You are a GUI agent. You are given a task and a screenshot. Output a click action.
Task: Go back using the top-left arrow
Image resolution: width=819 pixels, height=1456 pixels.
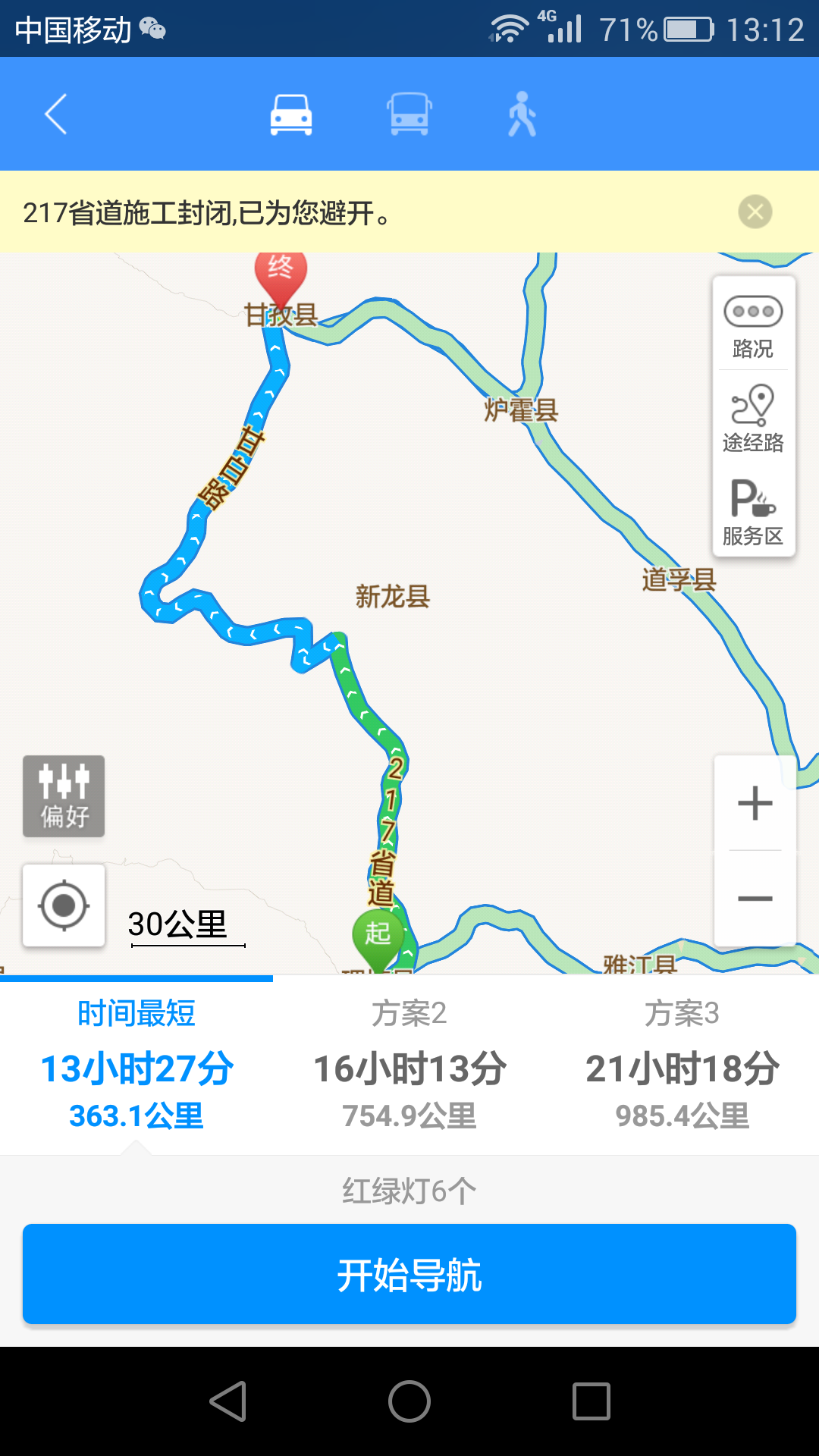point(56,115)
